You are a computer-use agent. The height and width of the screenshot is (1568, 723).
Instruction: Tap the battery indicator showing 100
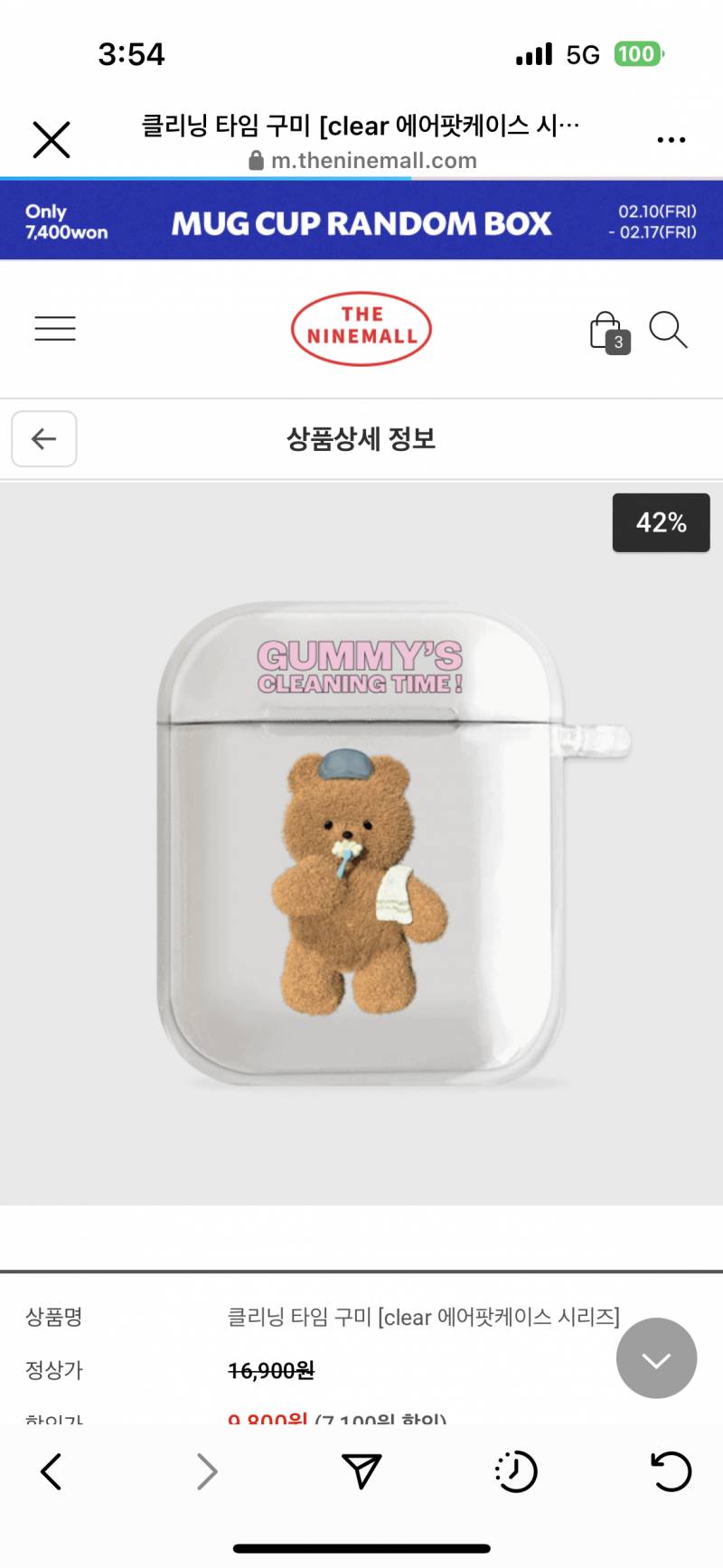click(638, 54)
